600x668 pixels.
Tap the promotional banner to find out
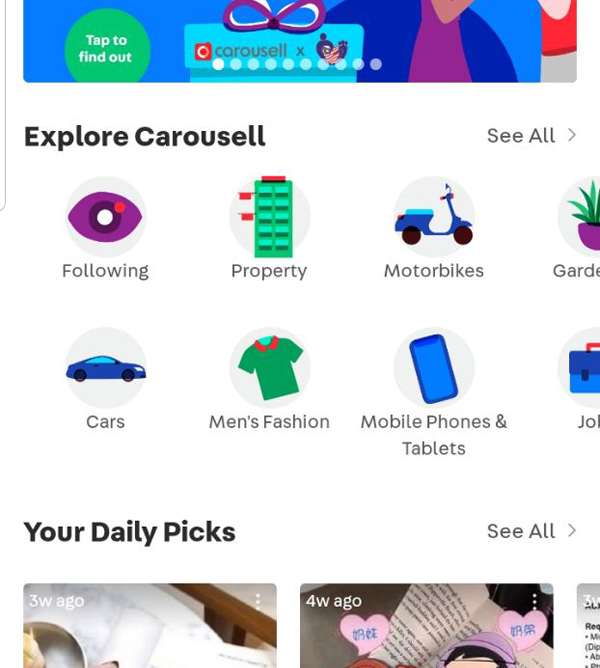click(107, 48)
